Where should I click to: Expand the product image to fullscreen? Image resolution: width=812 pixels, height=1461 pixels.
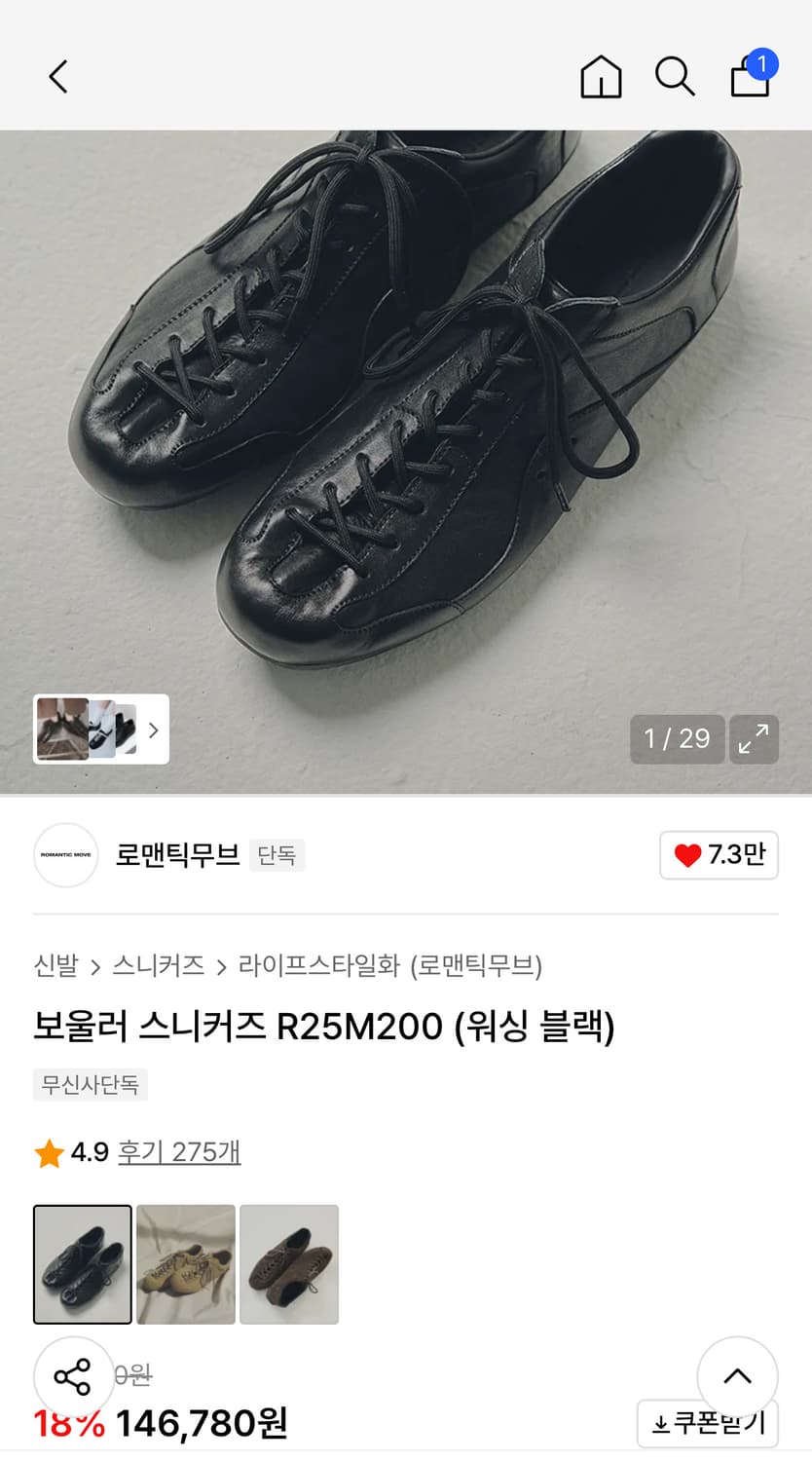tap(754, 740)
